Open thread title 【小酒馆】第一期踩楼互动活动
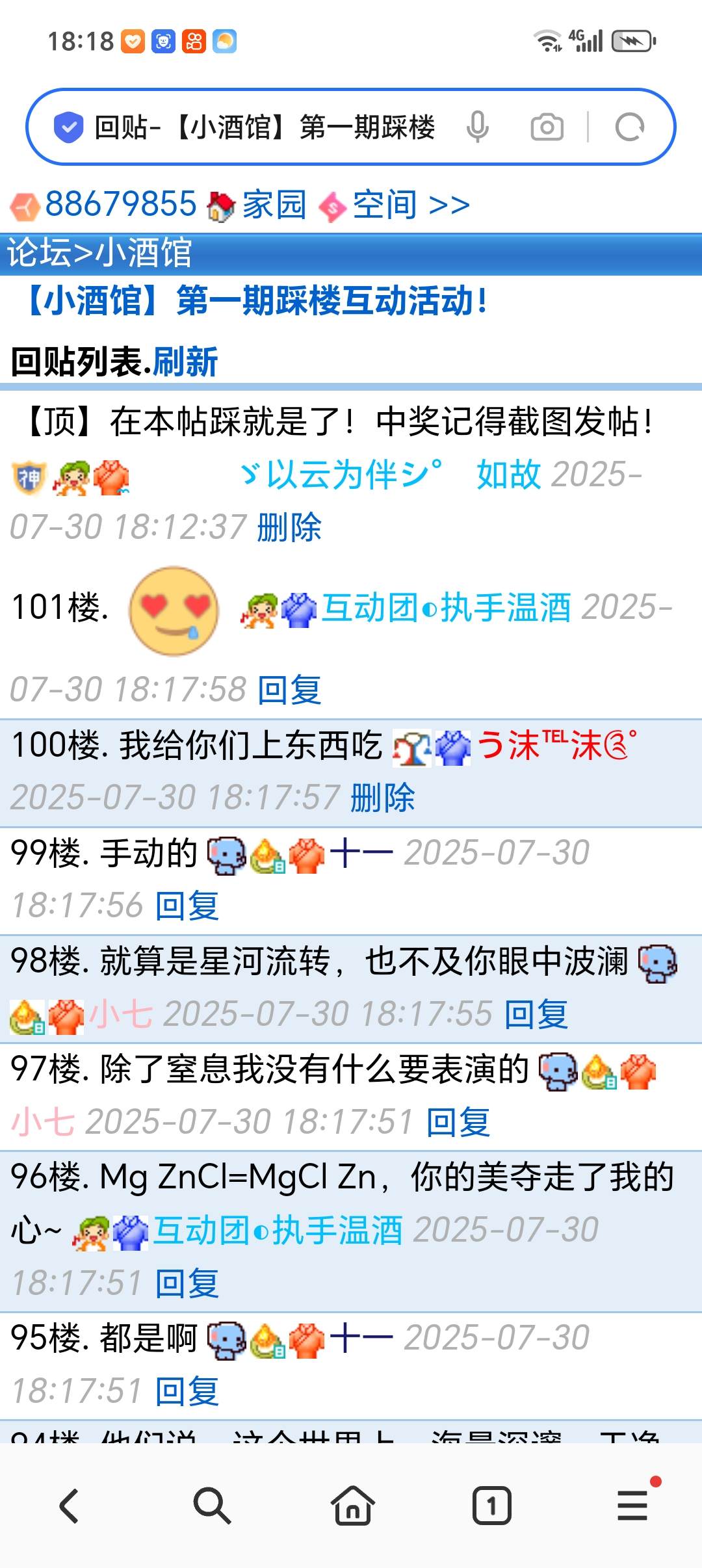702x1568 pixels. coord(257,301)
